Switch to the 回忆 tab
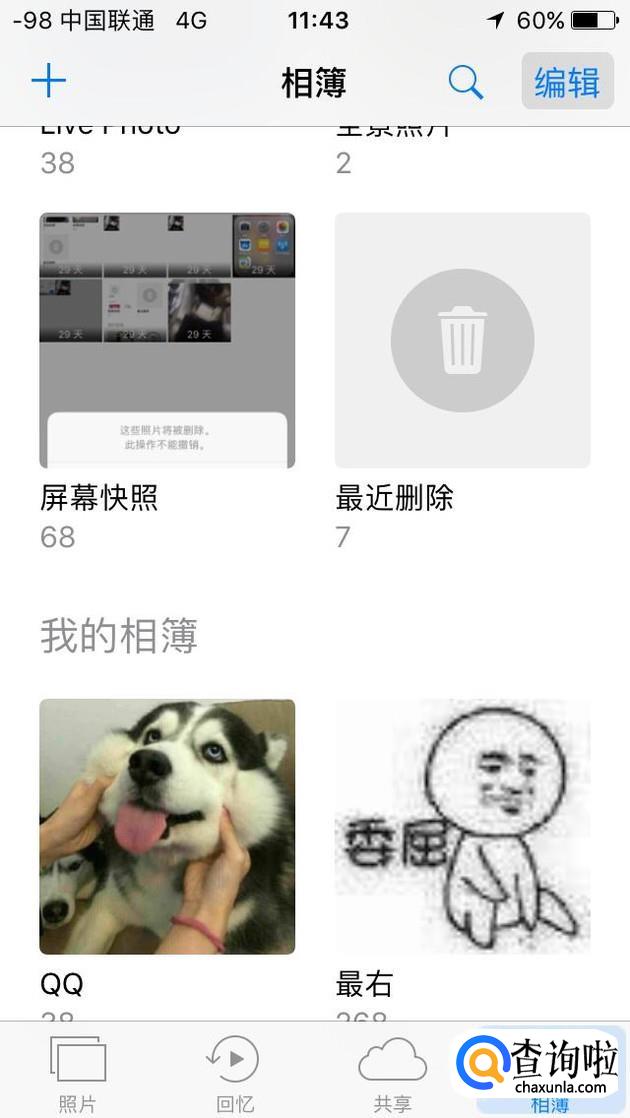The image size is (630, 1118). coord(234,1072)
